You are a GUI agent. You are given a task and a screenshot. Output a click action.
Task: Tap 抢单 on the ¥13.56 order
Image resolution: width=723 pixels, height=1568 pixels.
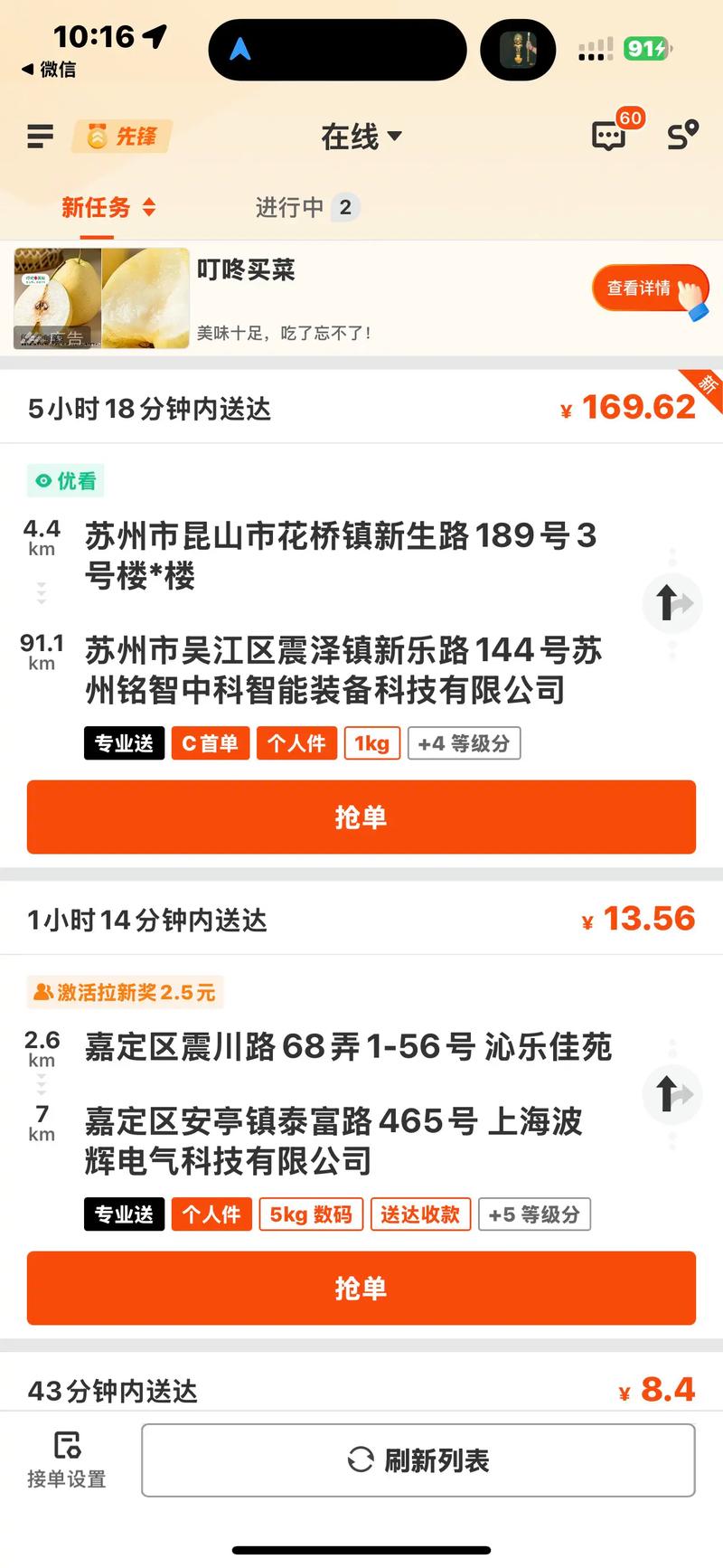[361, 1288]
